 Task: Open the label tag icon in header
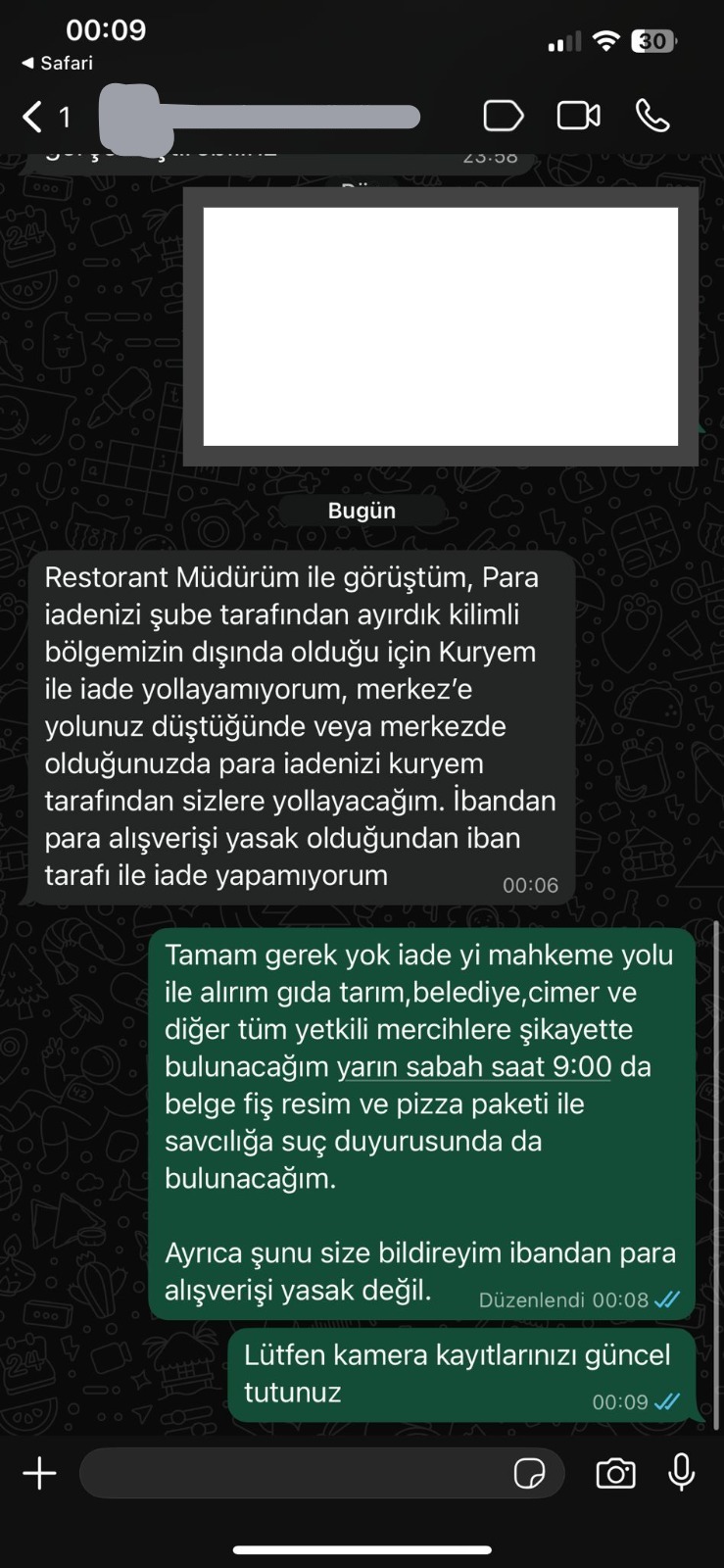[x=504, y=117]
